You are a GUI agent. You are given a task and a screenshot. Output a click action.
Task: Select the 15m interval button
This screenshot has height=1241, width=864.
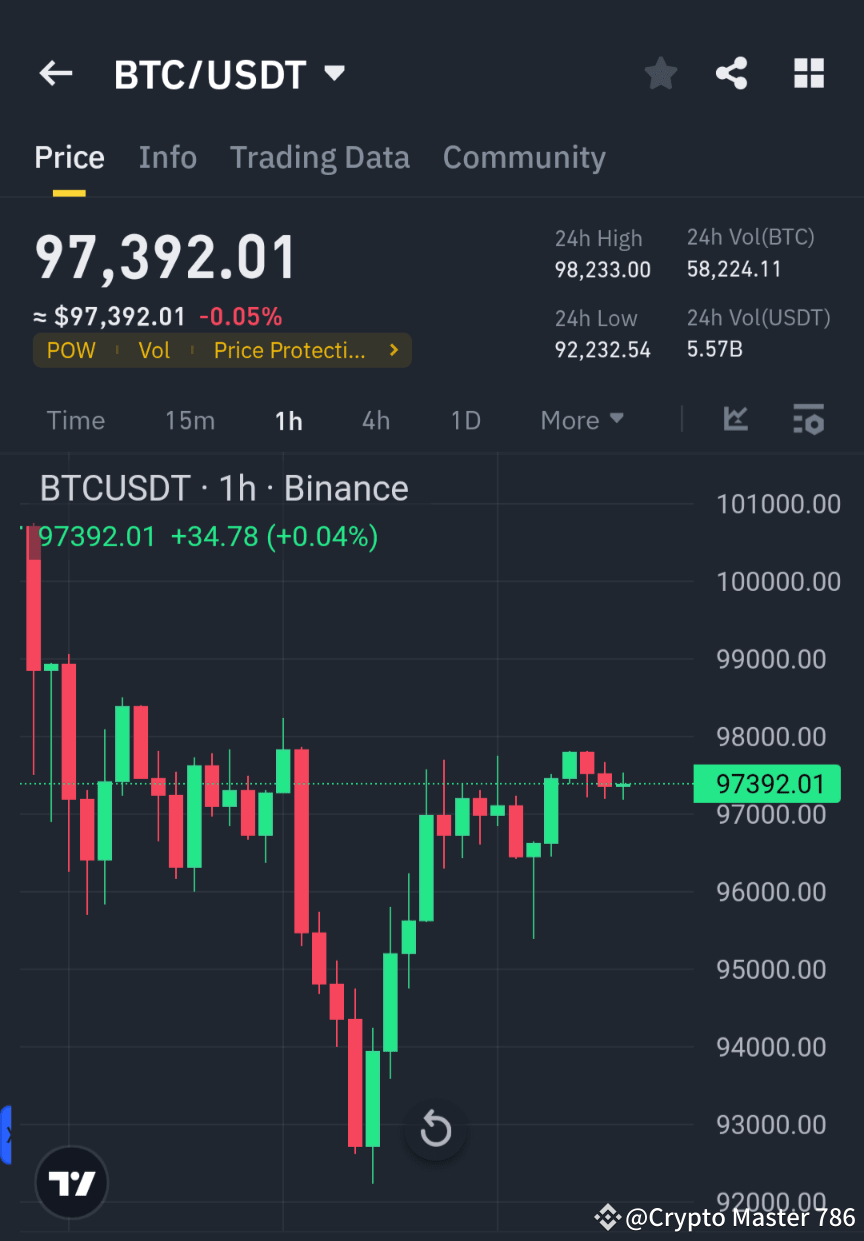click(190, 420)
